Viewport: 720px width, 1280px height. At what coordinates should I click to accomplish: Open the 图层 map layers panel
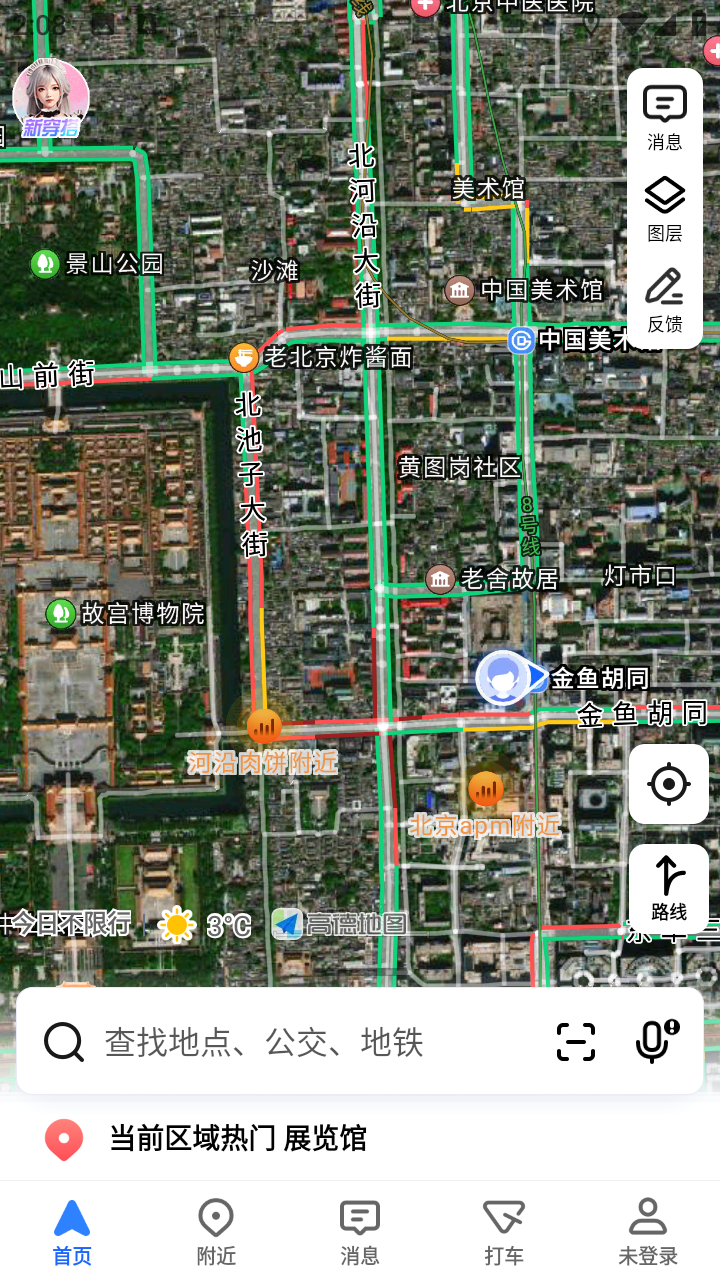click(664, 209)
